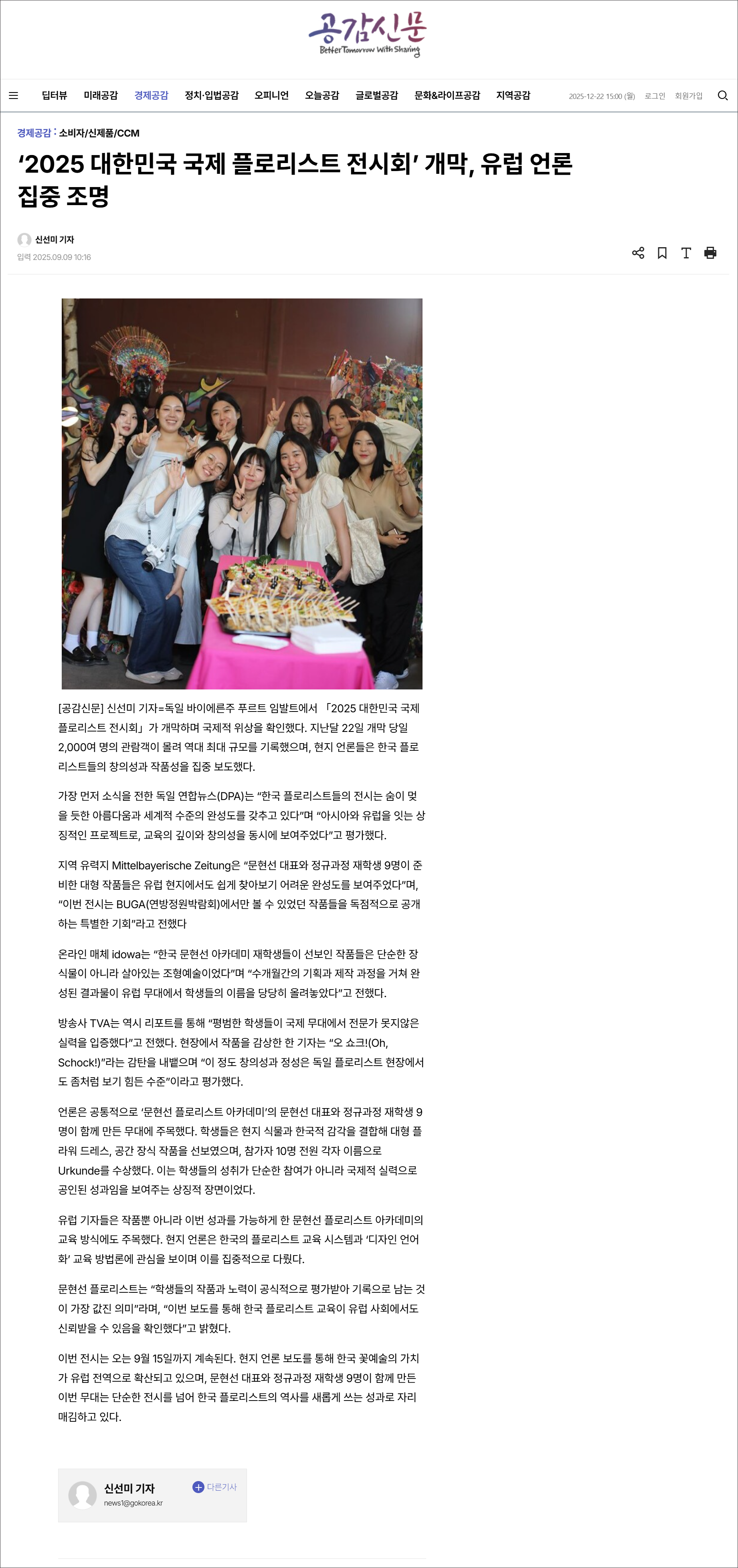Open the hamburger drawer menu
The height and width of the screenshot is (1568, 738).
click(x=13, y=96)
